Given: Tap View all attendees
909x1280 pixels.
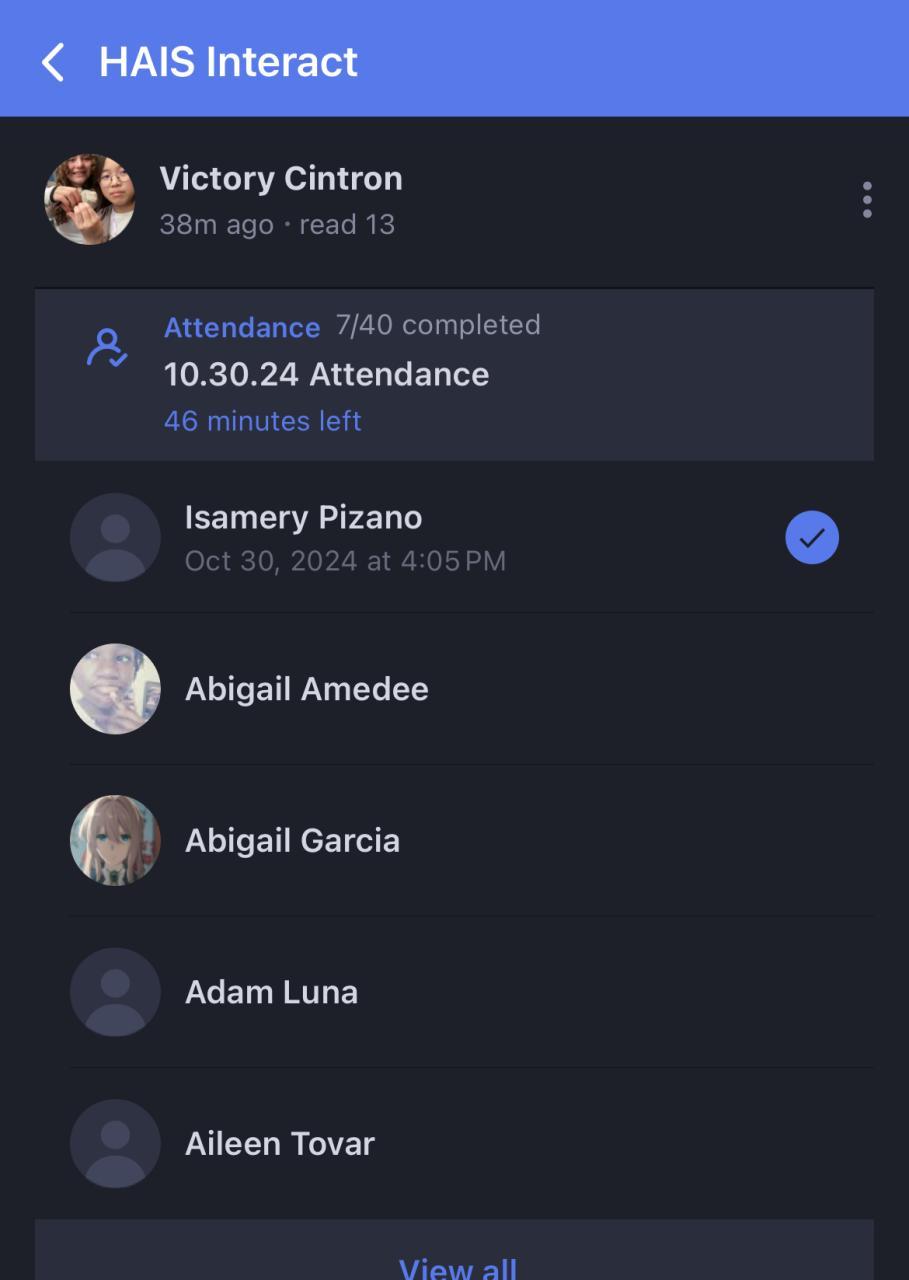Looking at the screenshot, I should click(457, 1266).
